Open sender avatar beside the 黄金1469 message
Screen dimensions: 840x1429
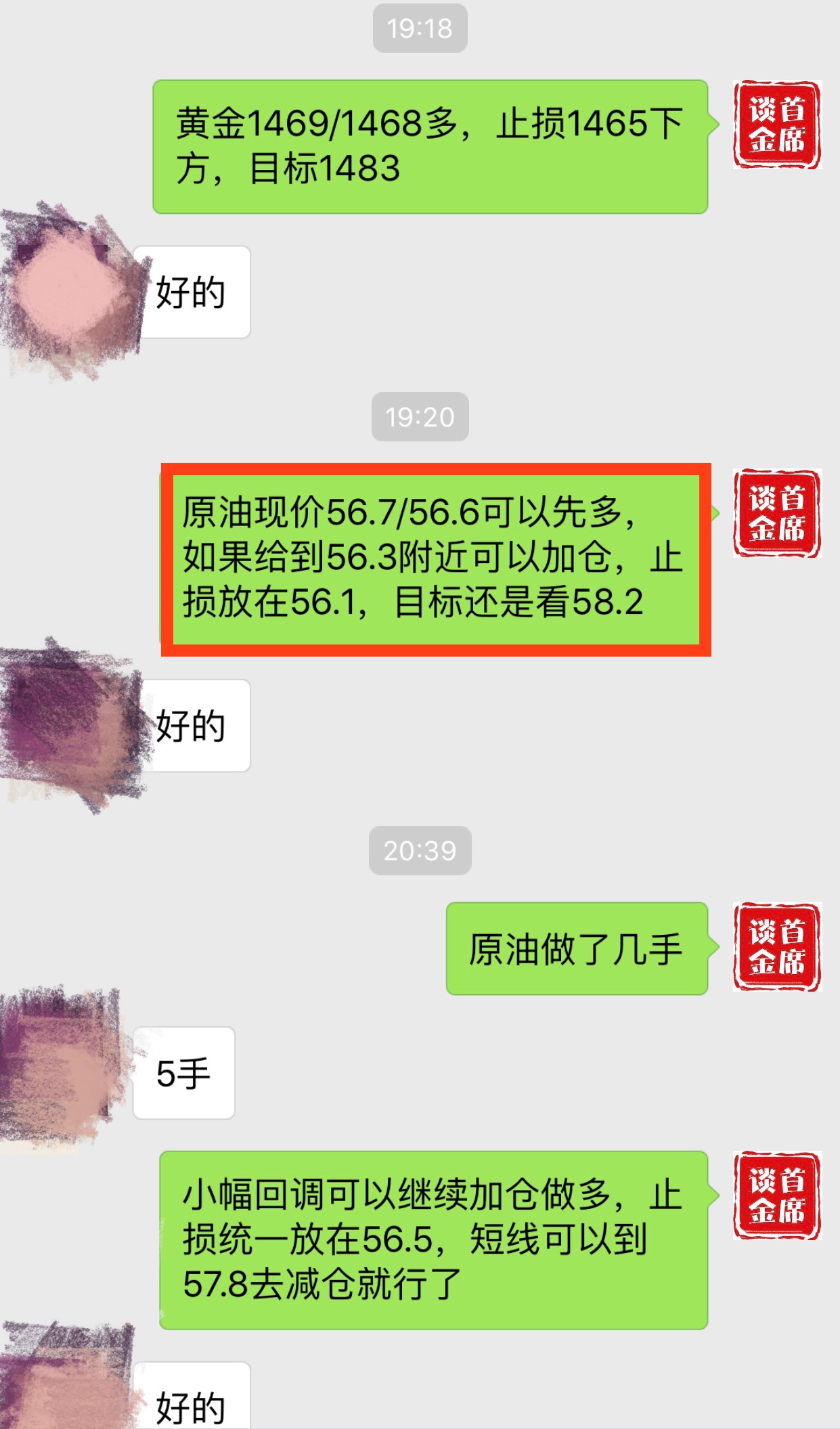(776, 125)
